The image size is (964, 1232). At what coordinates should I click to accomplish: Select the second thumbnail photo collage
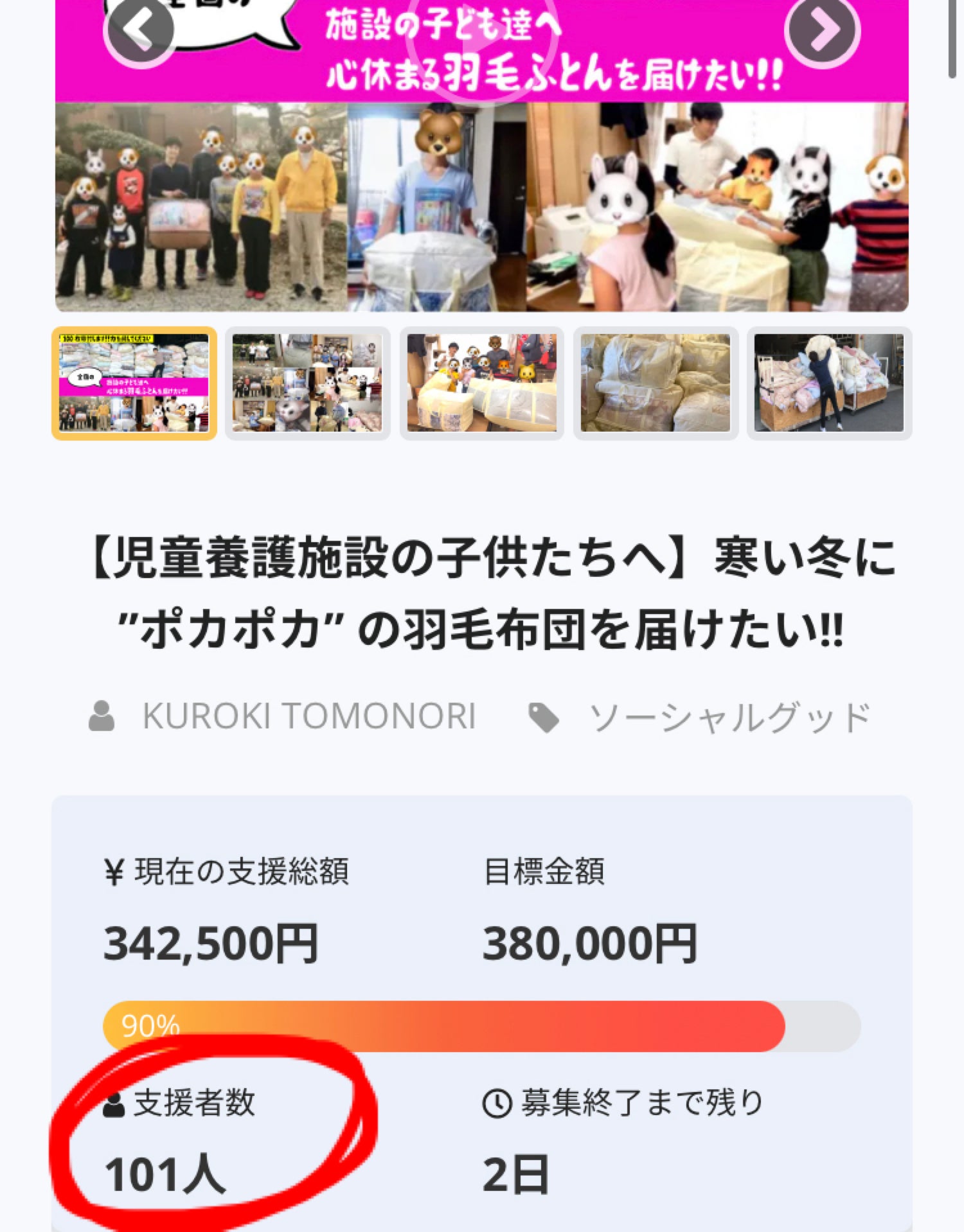tap(307, 383)
